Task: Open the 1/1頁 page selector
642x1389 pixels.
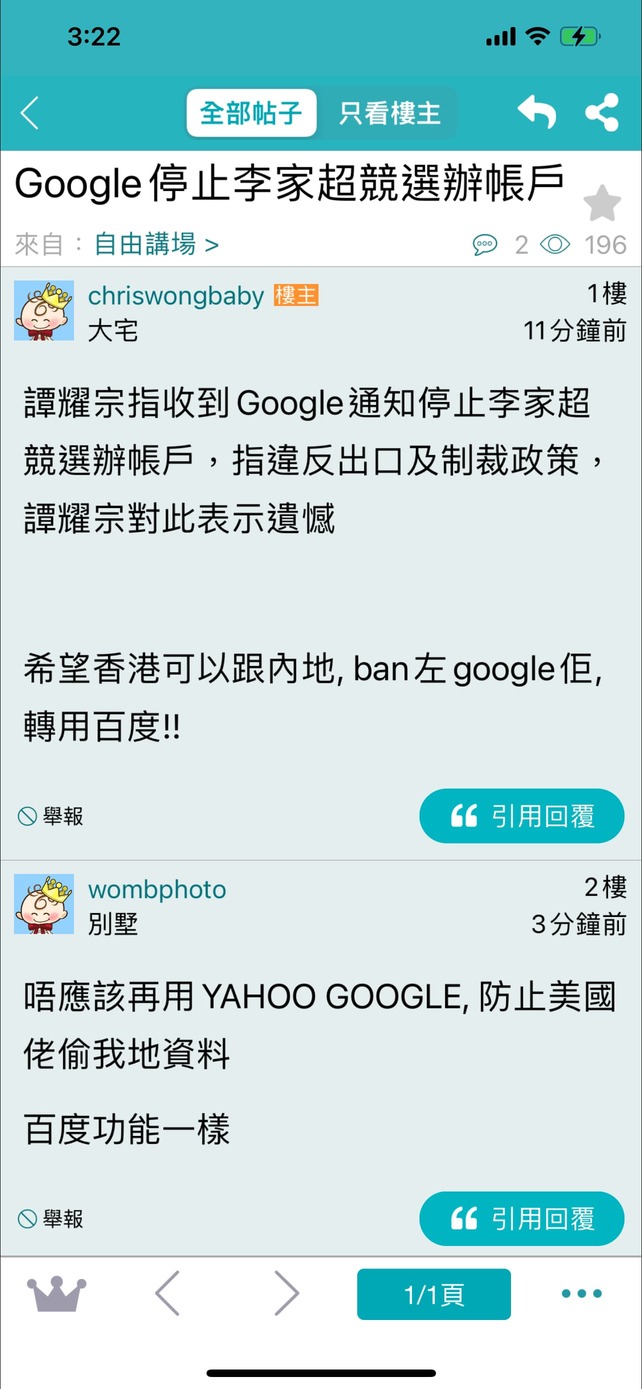Action: [434, 1295]
